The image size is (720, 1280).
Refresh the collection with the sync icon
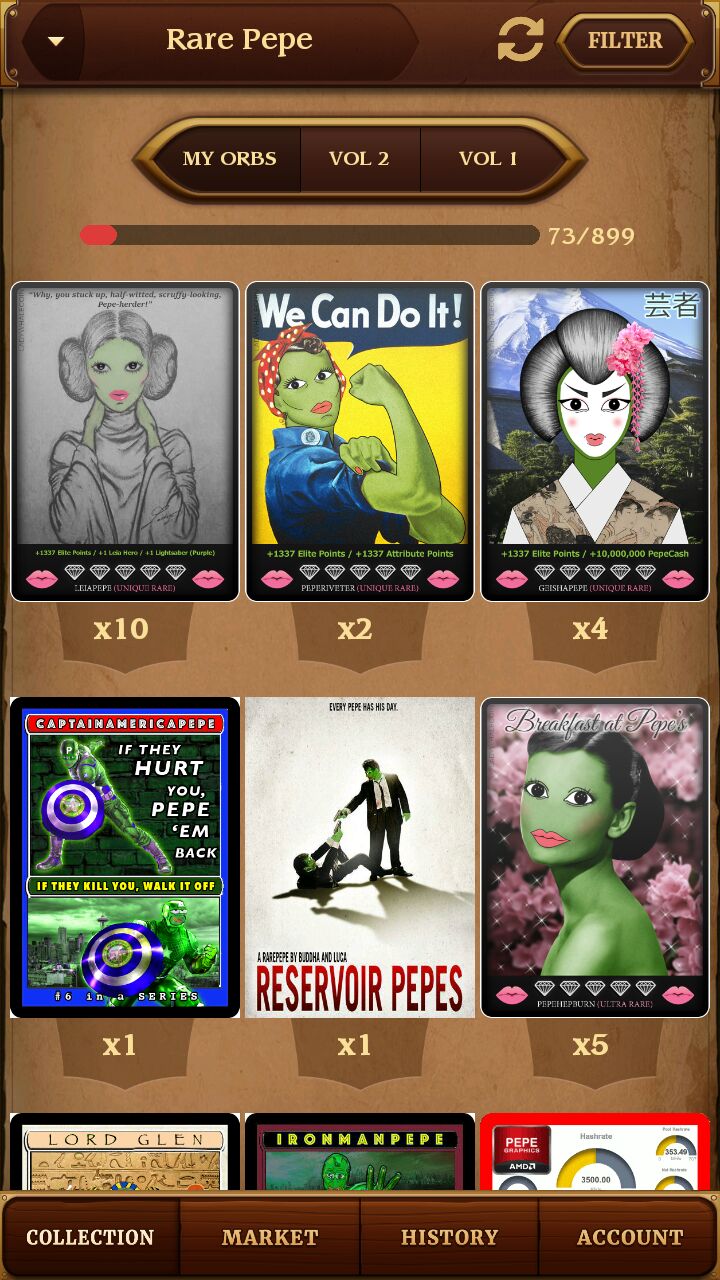click(x=521, y=40)
